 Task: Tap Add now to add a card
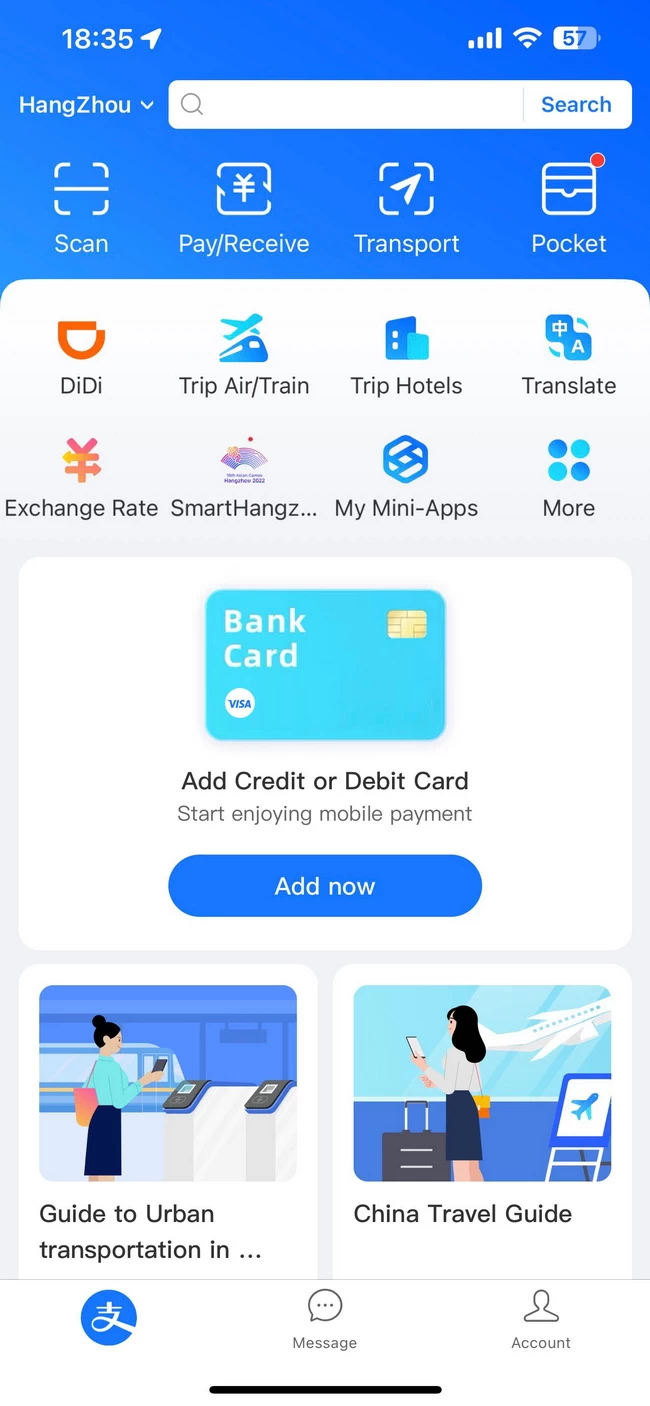pyautogui.click(x=325, y=886)
